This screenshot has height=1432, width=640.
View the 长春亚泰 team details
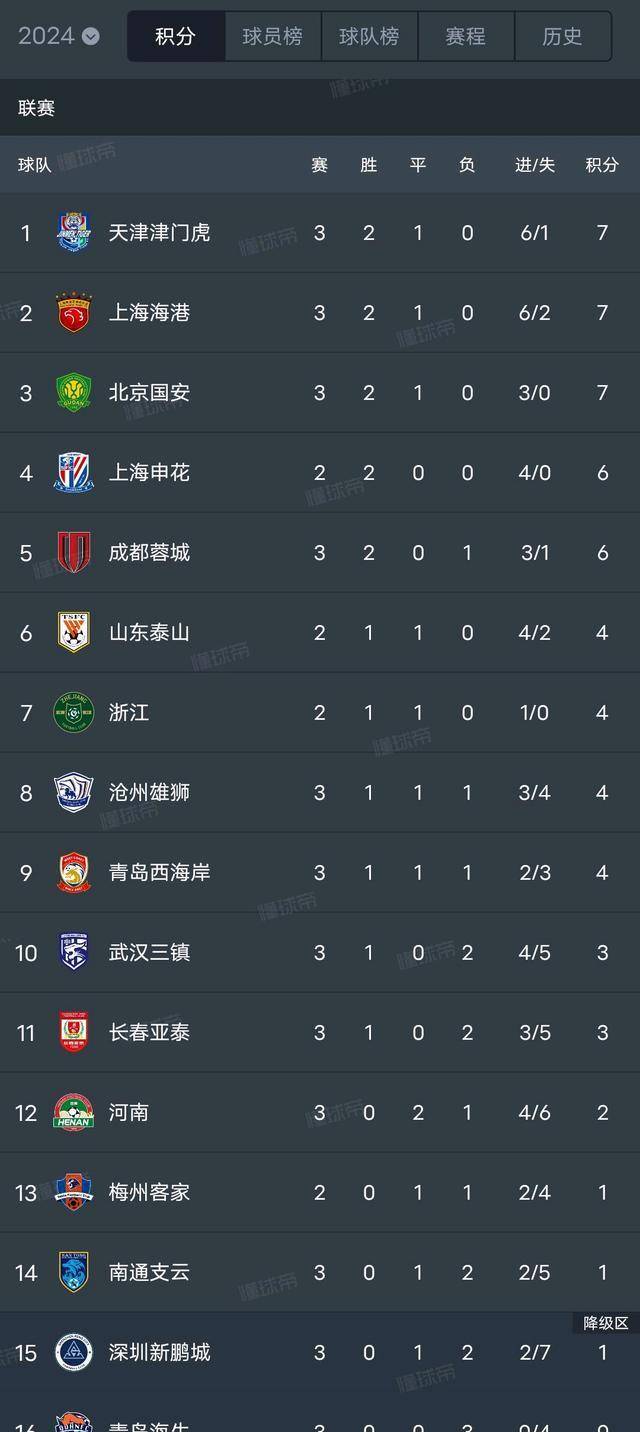149,1033
